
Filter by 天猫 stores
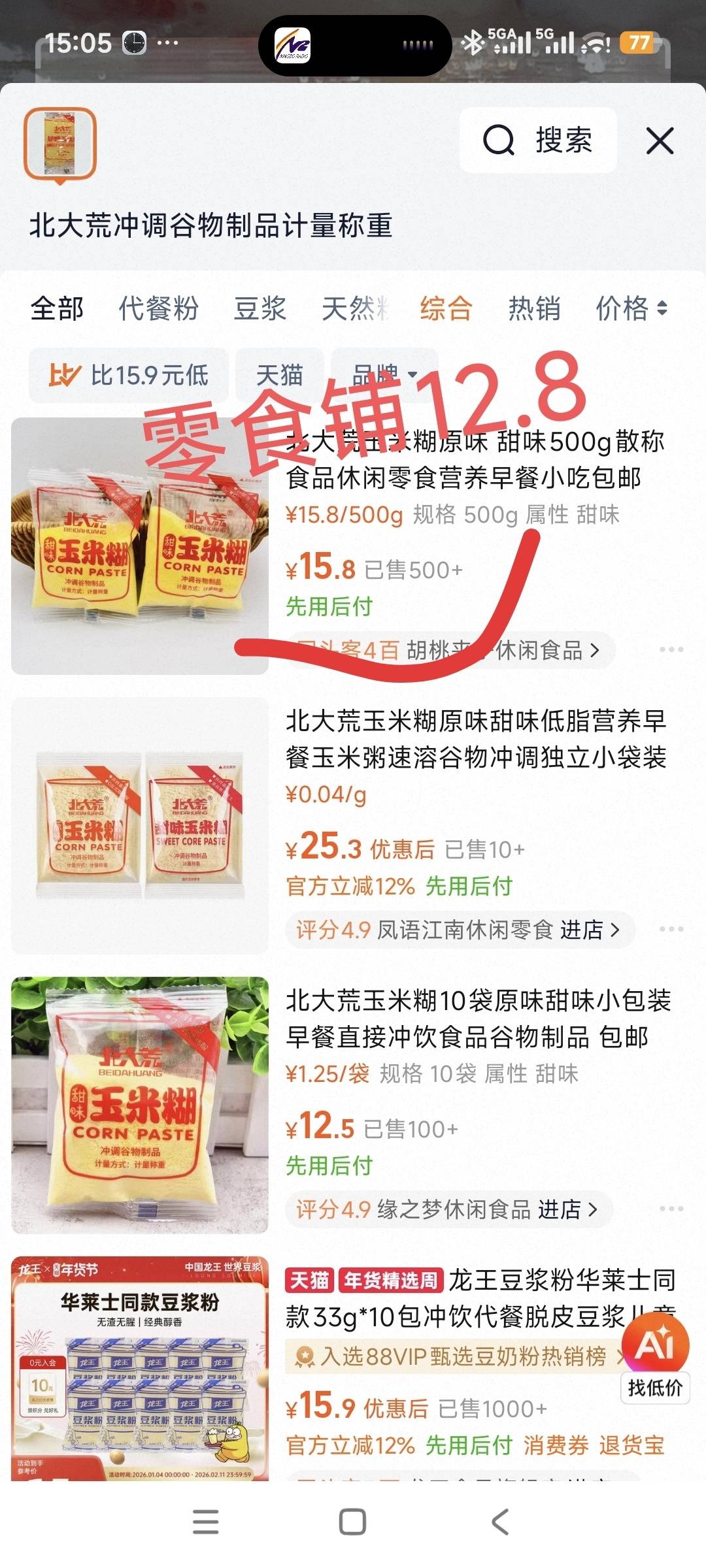[x=280, y=376]
